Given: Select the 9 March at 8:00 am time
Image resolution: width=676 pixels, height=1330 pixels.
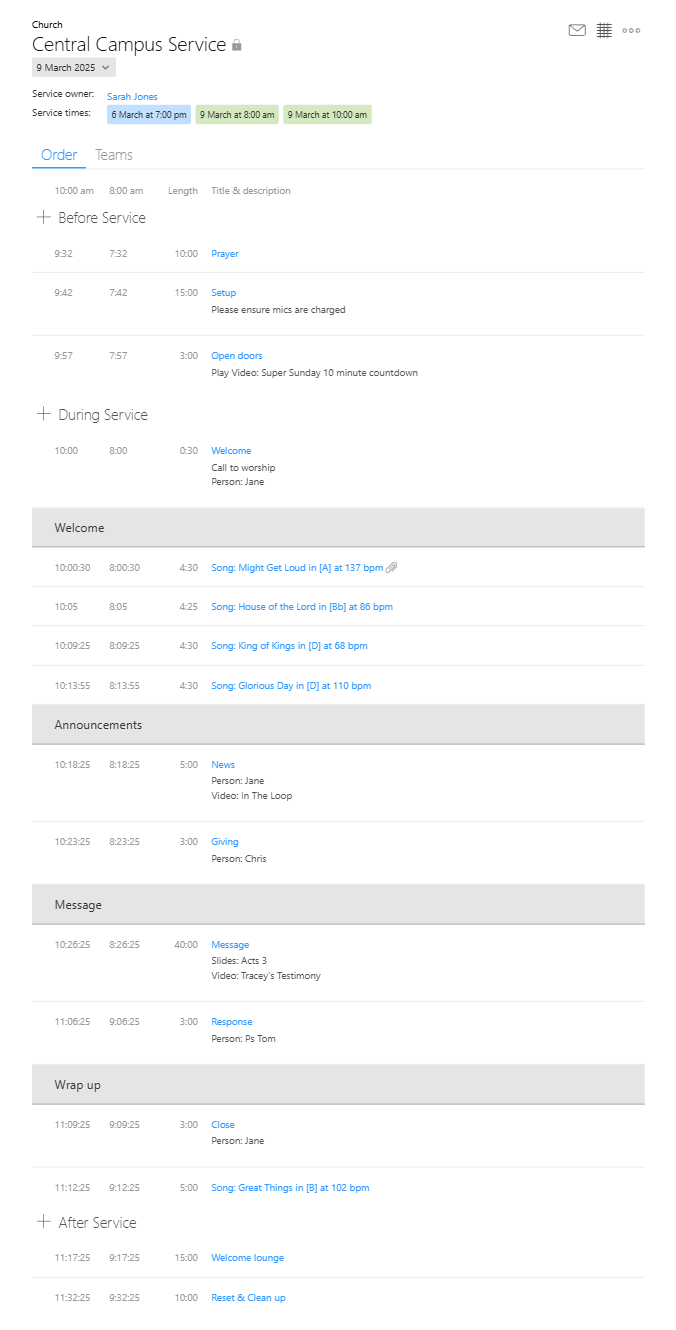Looking at the screenshot, I should coord(237,115).
